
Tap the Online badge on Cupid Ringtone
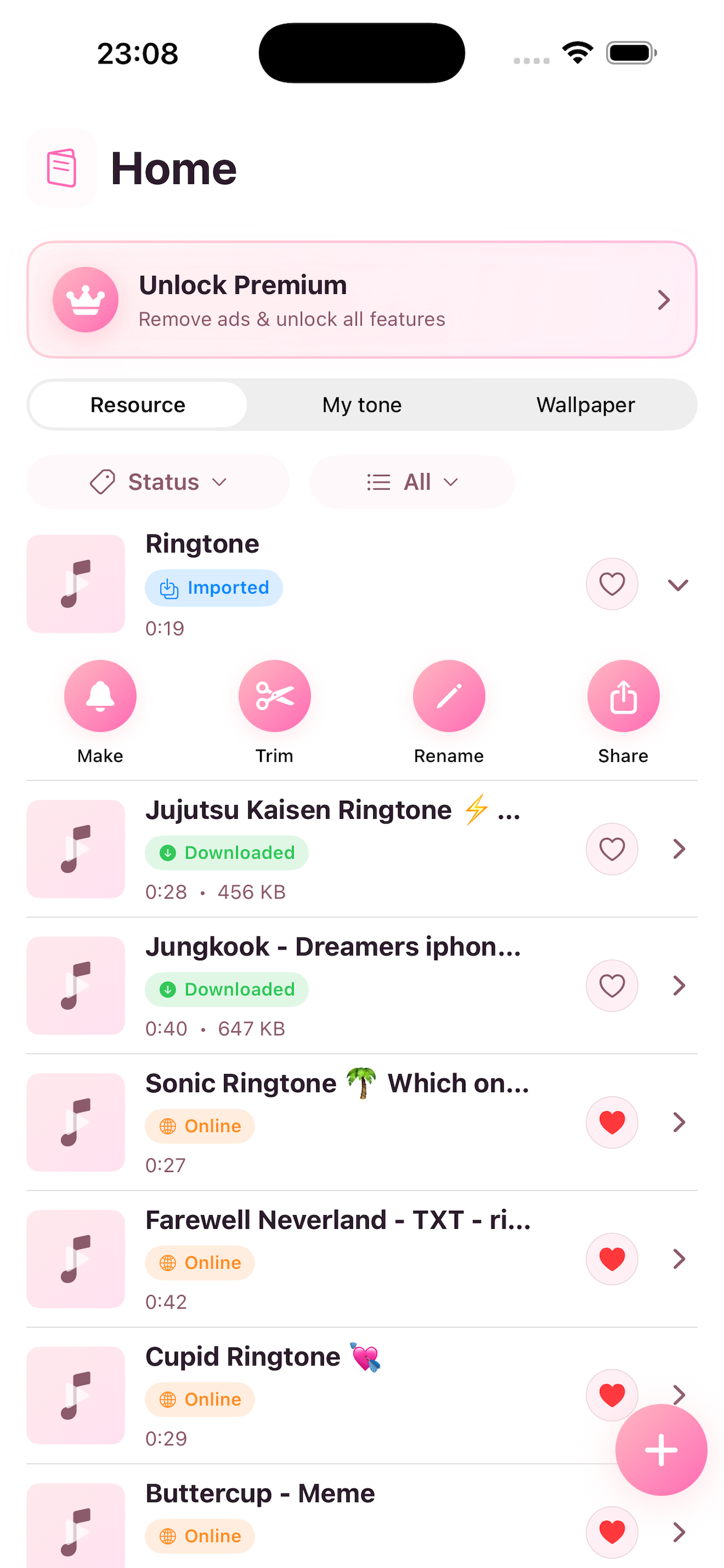199,1399
